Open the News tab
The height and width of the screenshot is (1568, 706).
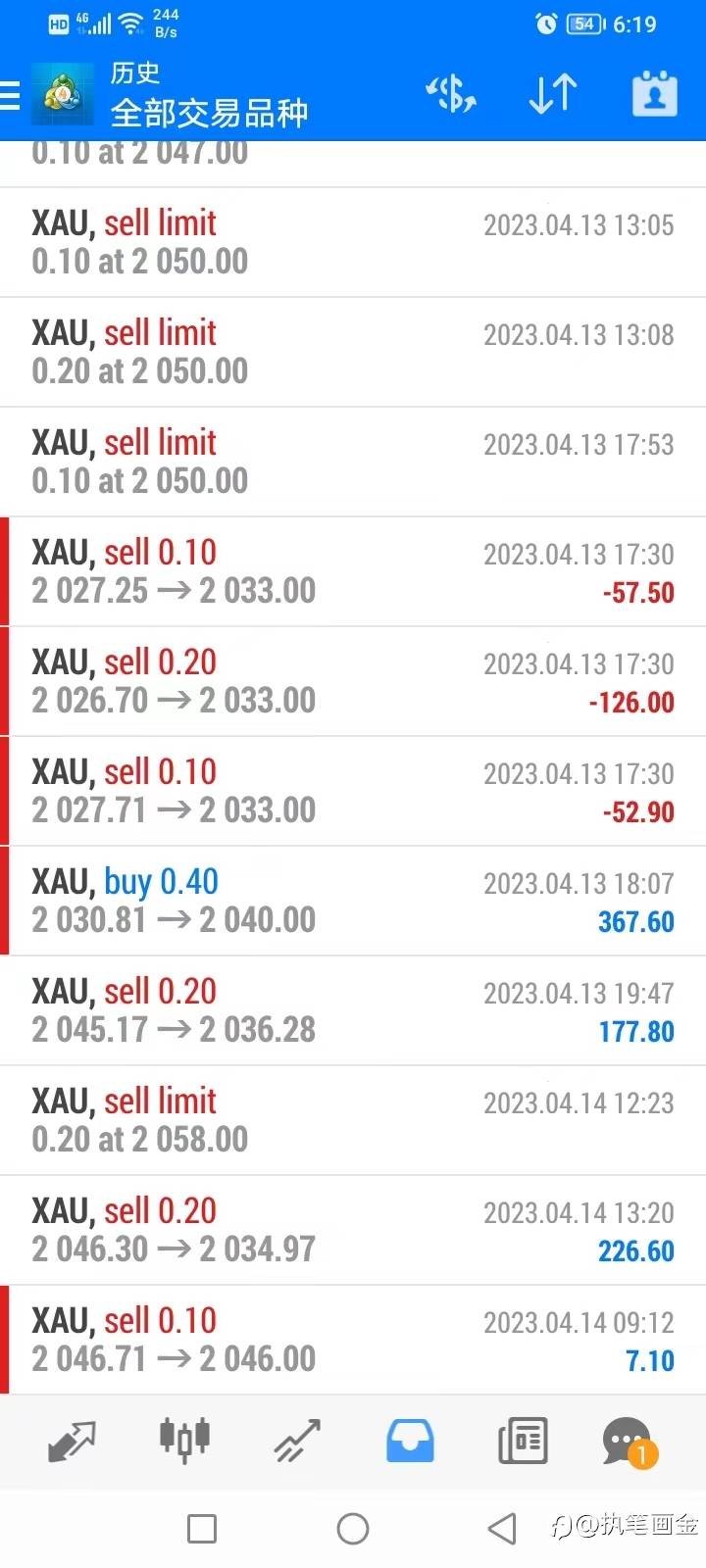tap(523, 1441)
